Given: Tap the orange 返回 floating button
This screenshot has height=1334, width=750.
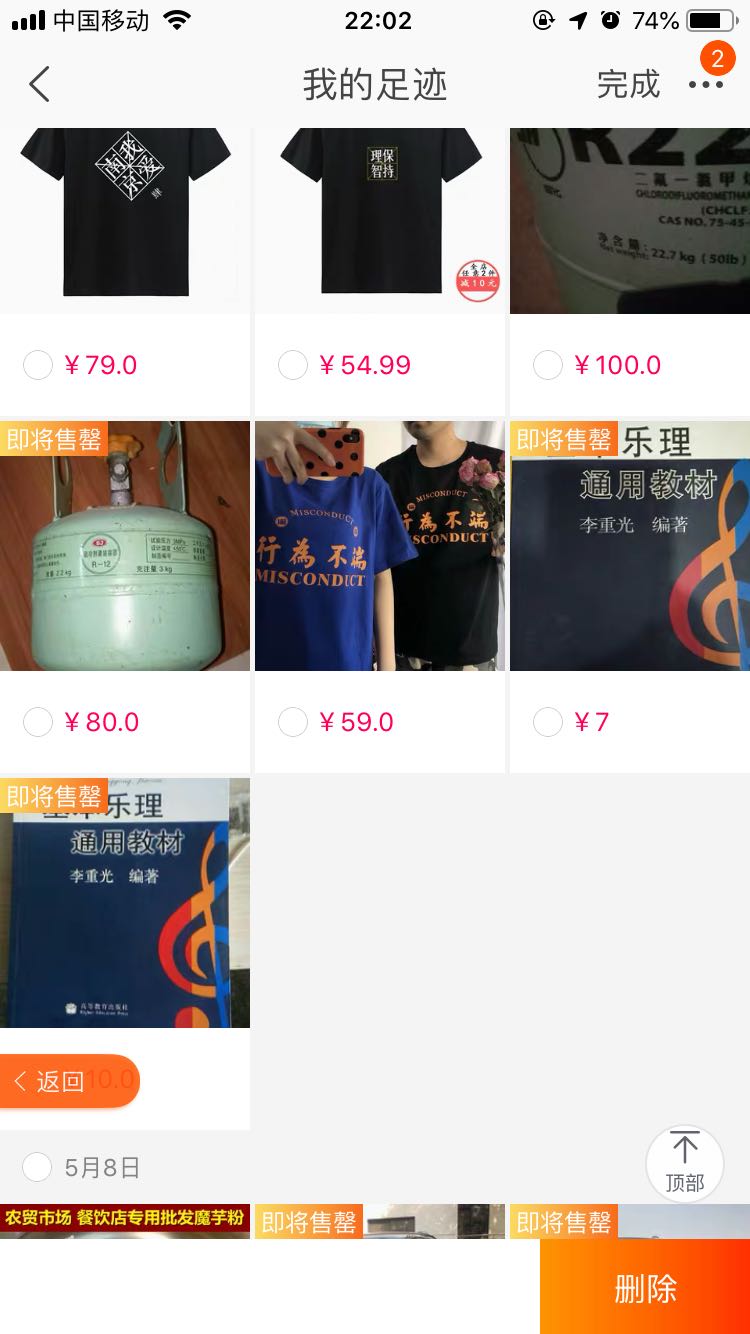Looking at the screenshot, I should 68,1081.
